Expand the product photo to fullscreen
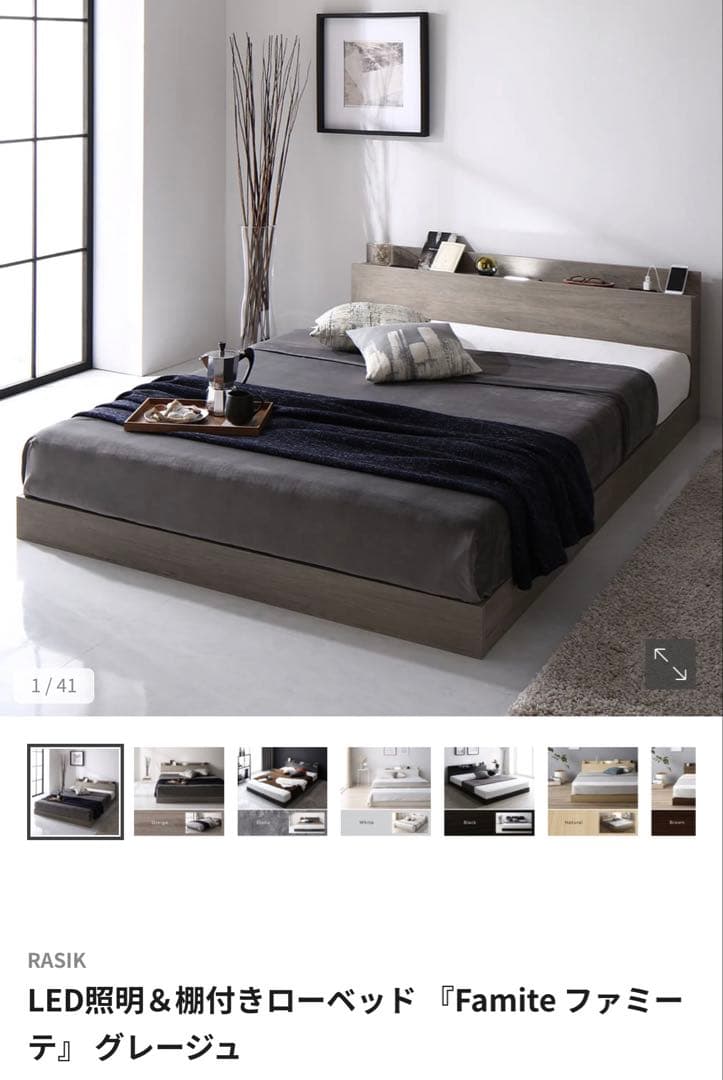This screenshot has width=723, height=1080. (669, 664)
